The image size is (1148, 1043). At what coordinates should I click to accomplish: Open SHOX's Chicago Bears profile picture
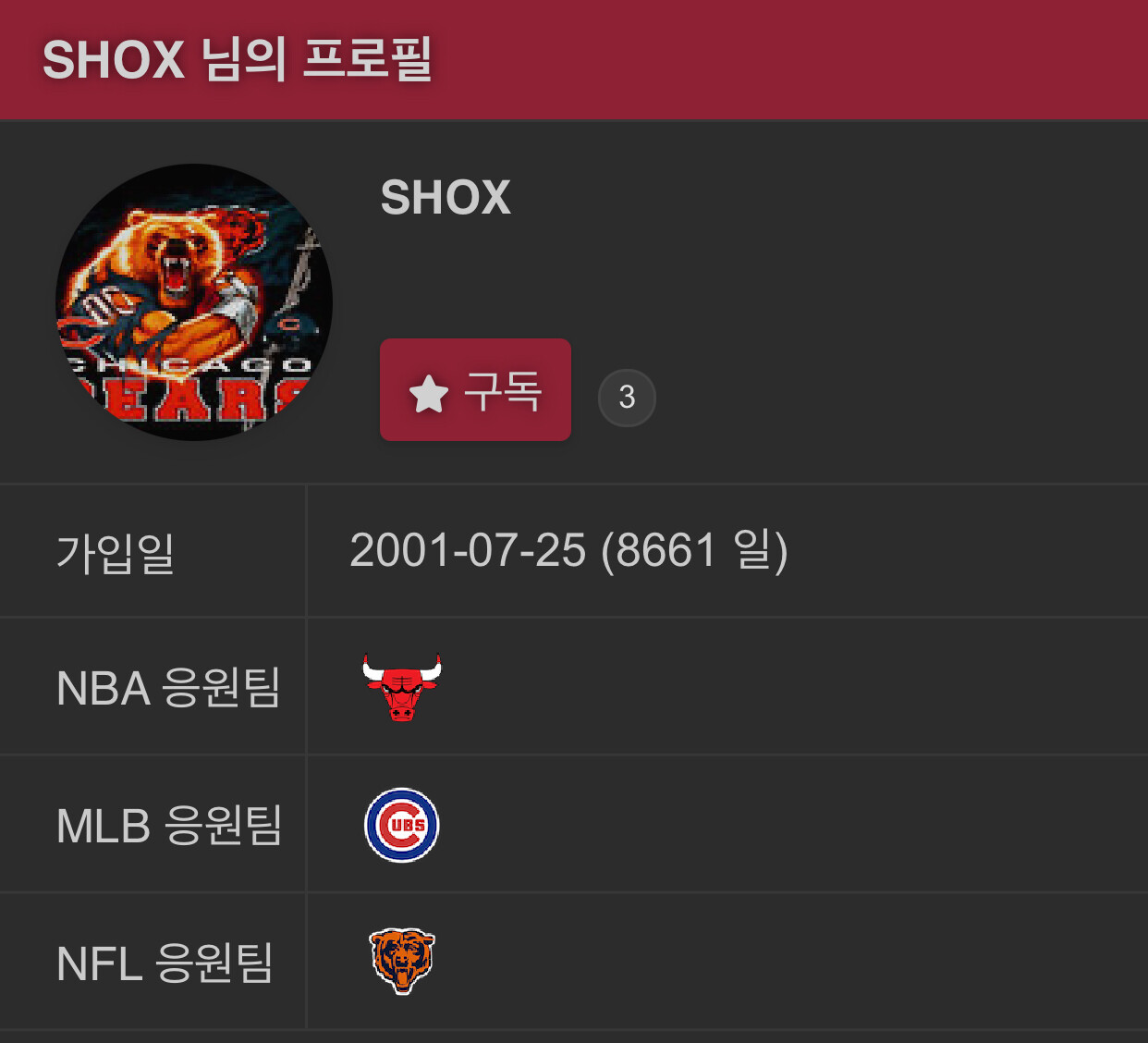[x=194, y=302]
